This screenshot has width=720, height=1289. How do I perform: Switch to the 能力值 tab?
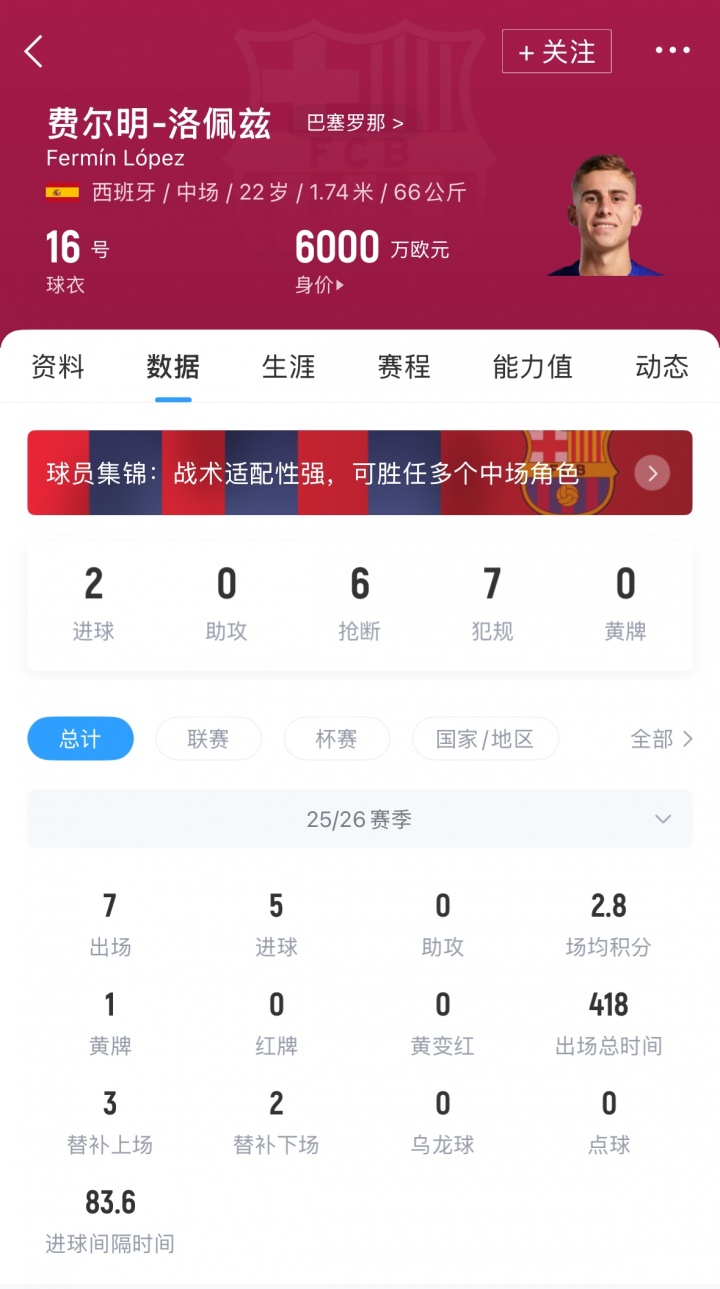point(532,367)
